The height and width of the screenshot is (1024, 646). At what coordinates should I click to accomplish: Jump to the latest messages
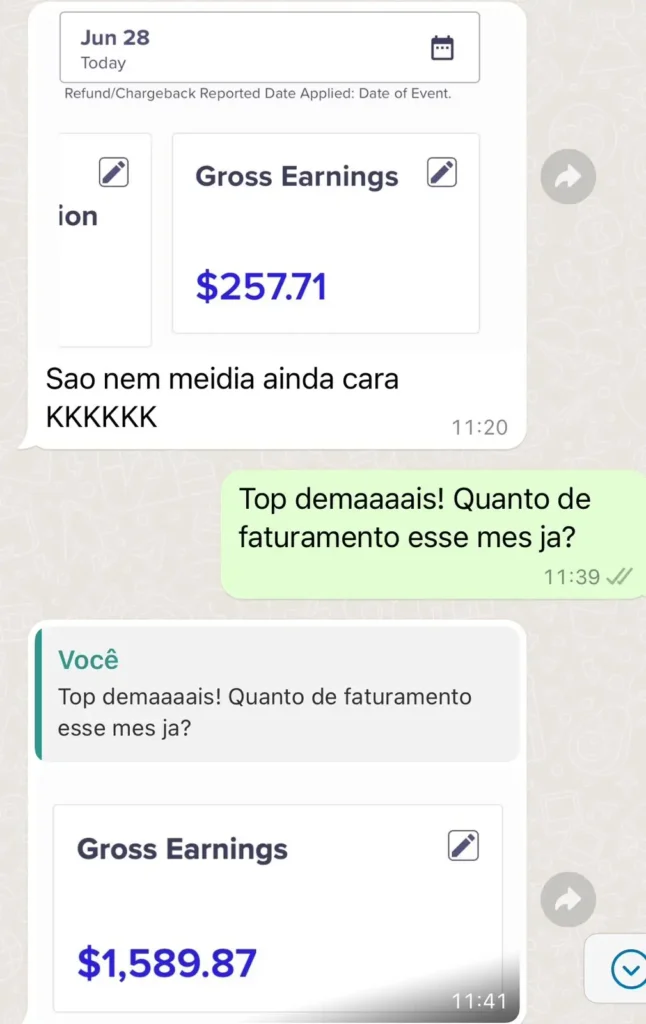pyautogui.click(x=628, y=968)
